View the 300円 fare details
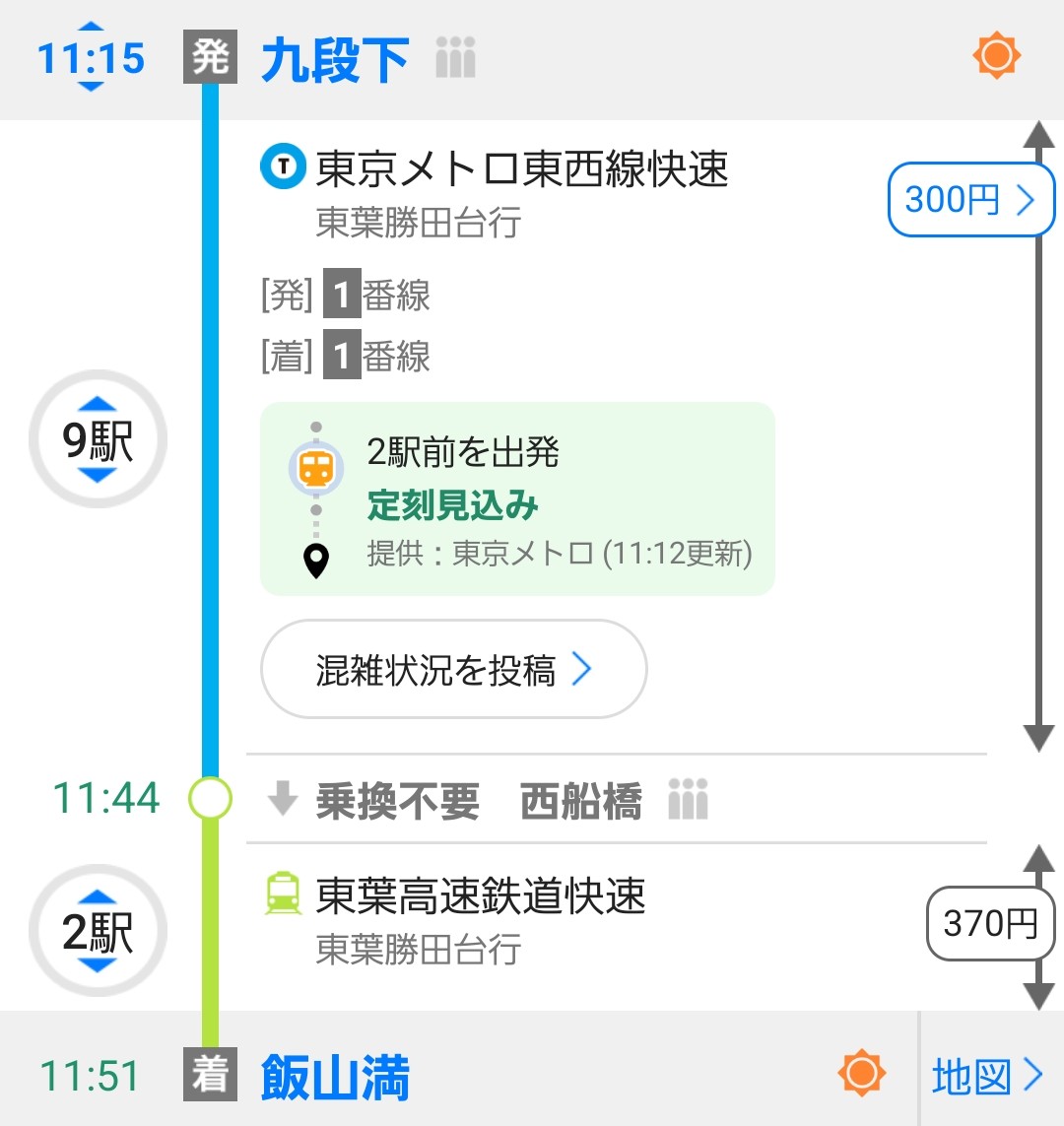This screenshot has width=1064, height=1126. (x=970, y=201)
